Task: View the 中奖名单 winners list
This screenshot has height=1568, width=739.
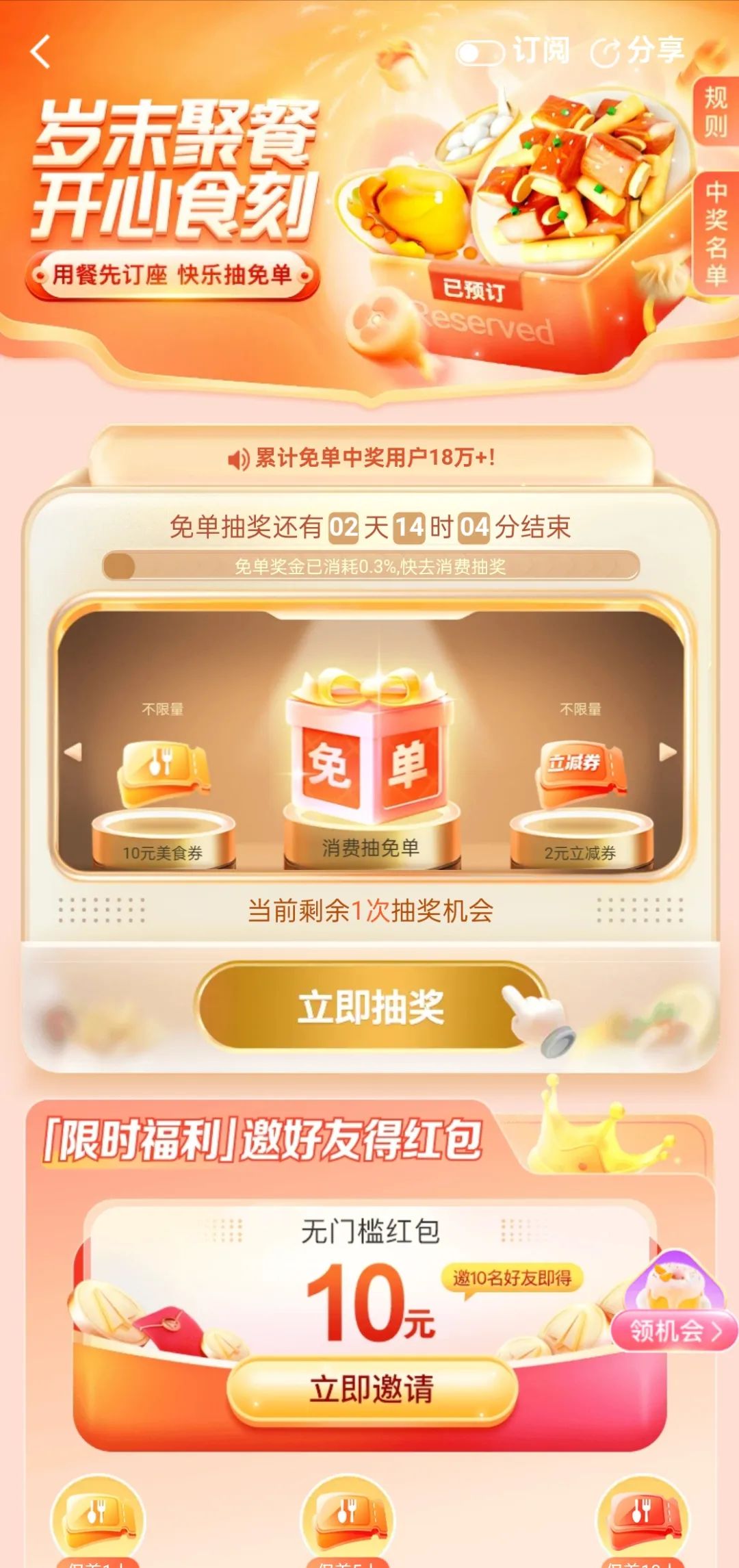Action: tap(716, 233)
